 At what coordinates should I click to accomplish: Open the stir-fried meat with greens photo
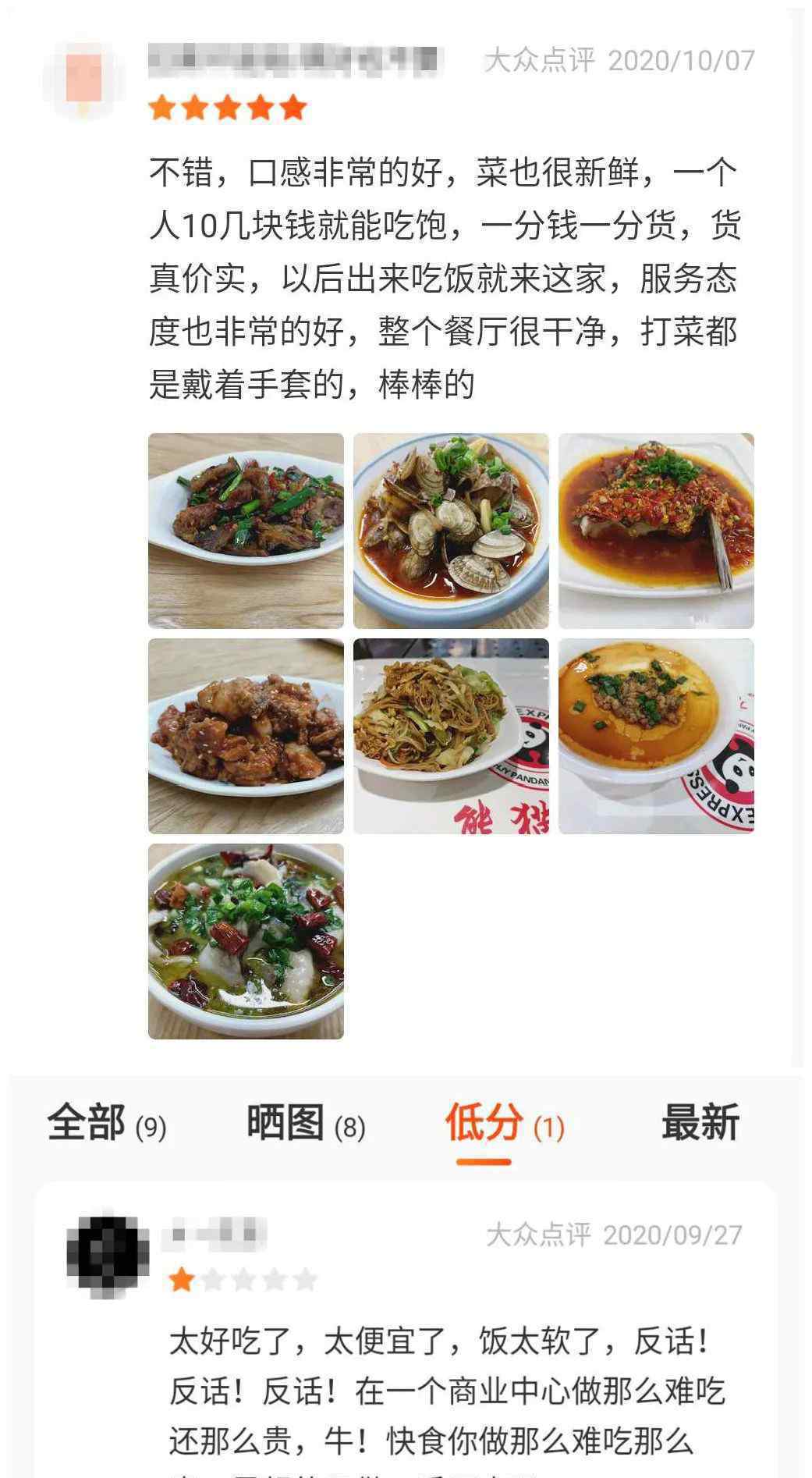click(x=246, y=531)
